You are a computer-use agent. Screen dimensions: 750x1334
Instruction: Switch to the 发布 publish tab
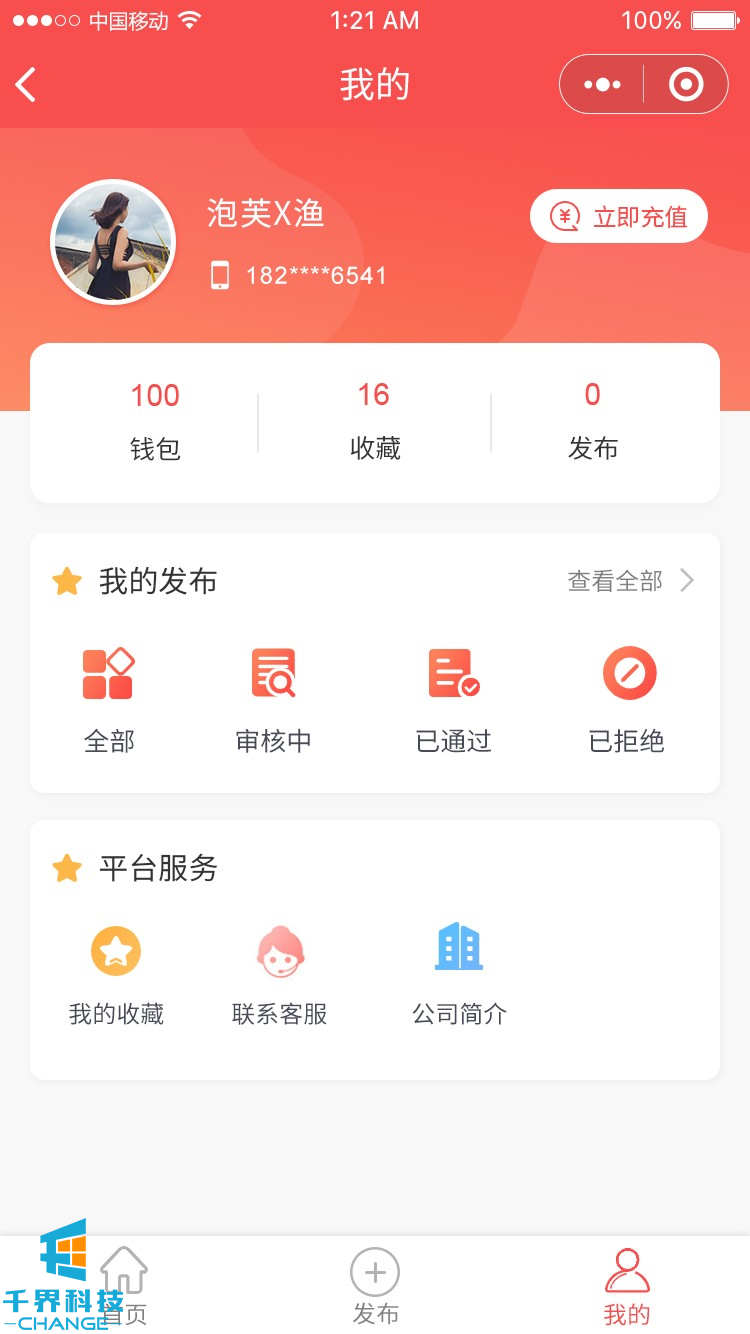pos(375,1286)
